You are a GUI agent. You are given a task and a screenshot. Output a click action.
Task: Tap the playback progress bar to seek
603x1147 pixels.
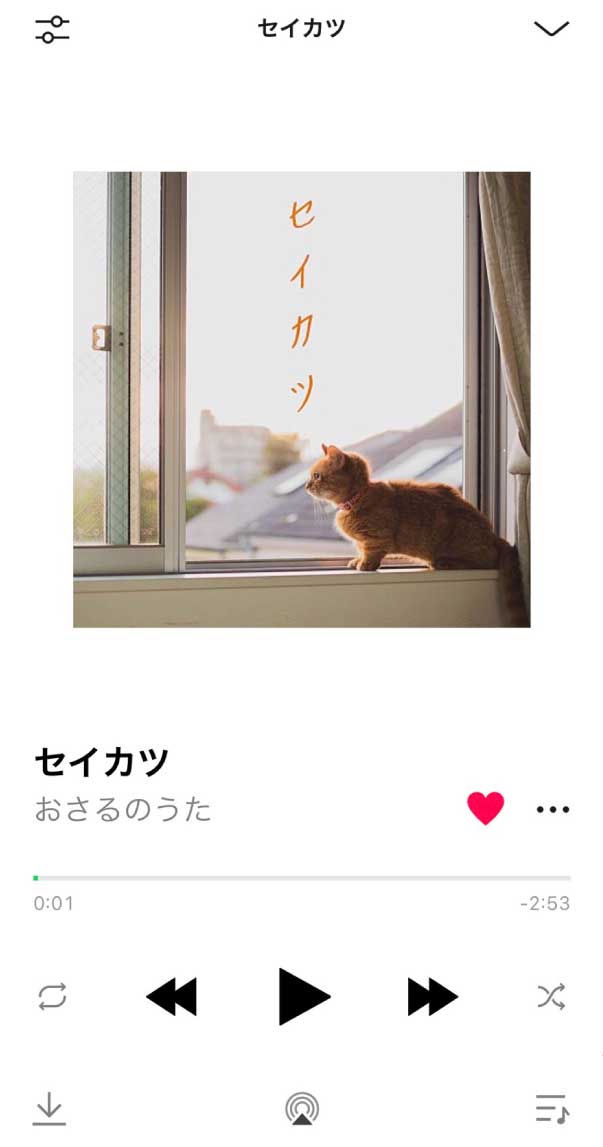click(x=301, y=878)
